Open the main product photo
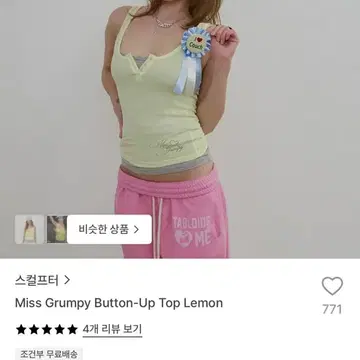 coord(180,129)
